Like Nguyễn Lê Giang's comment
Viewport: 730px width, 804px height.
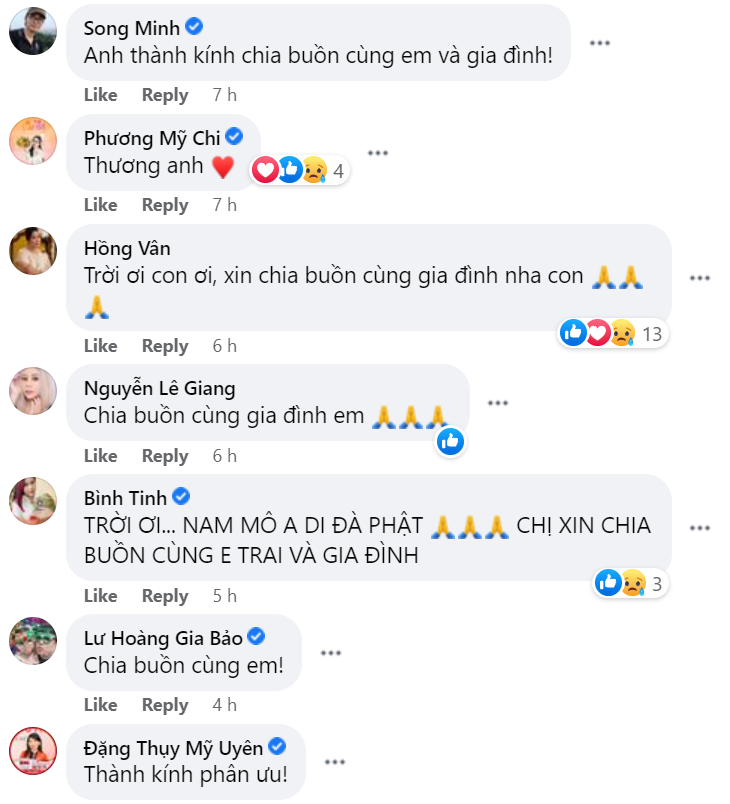pos(100,456)
